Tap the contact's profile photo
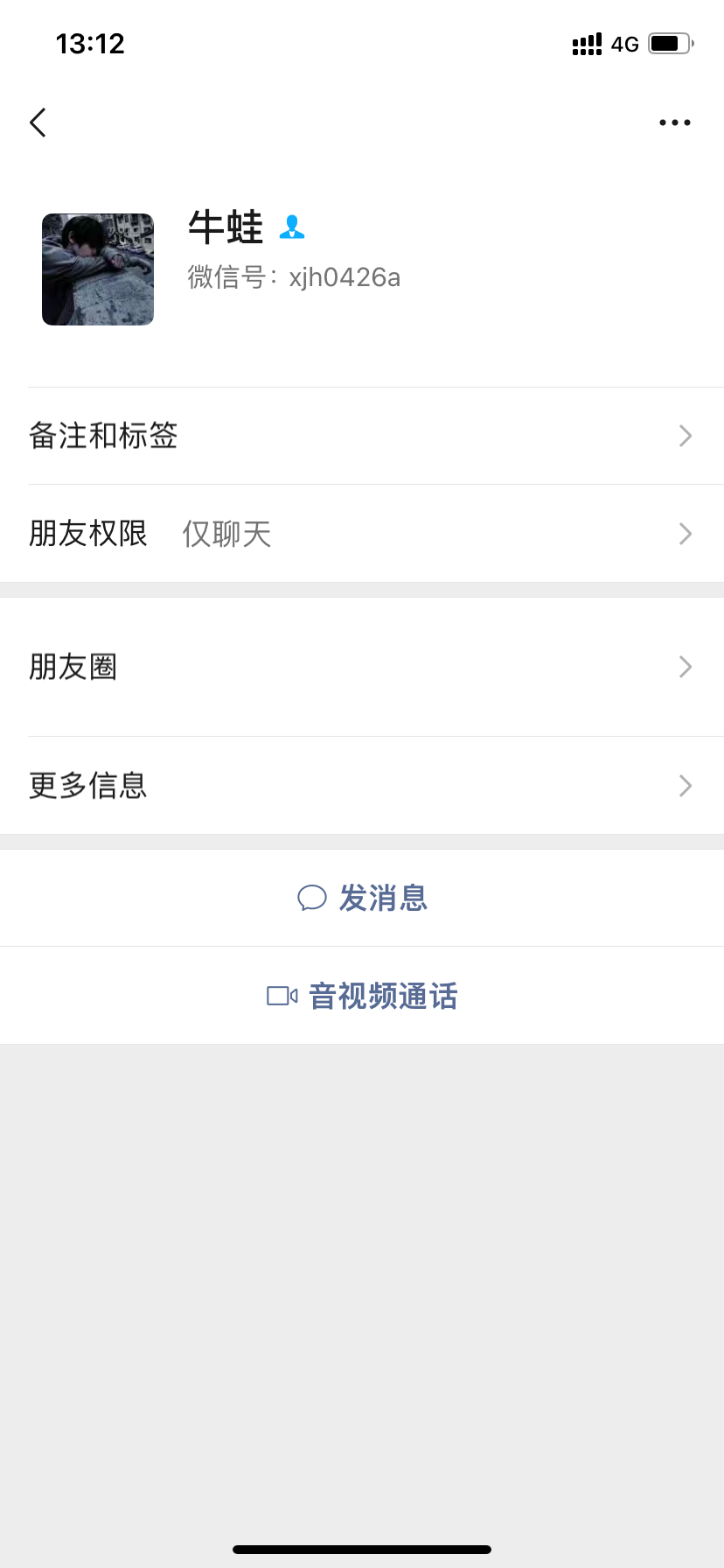 [x=97, y=269]
